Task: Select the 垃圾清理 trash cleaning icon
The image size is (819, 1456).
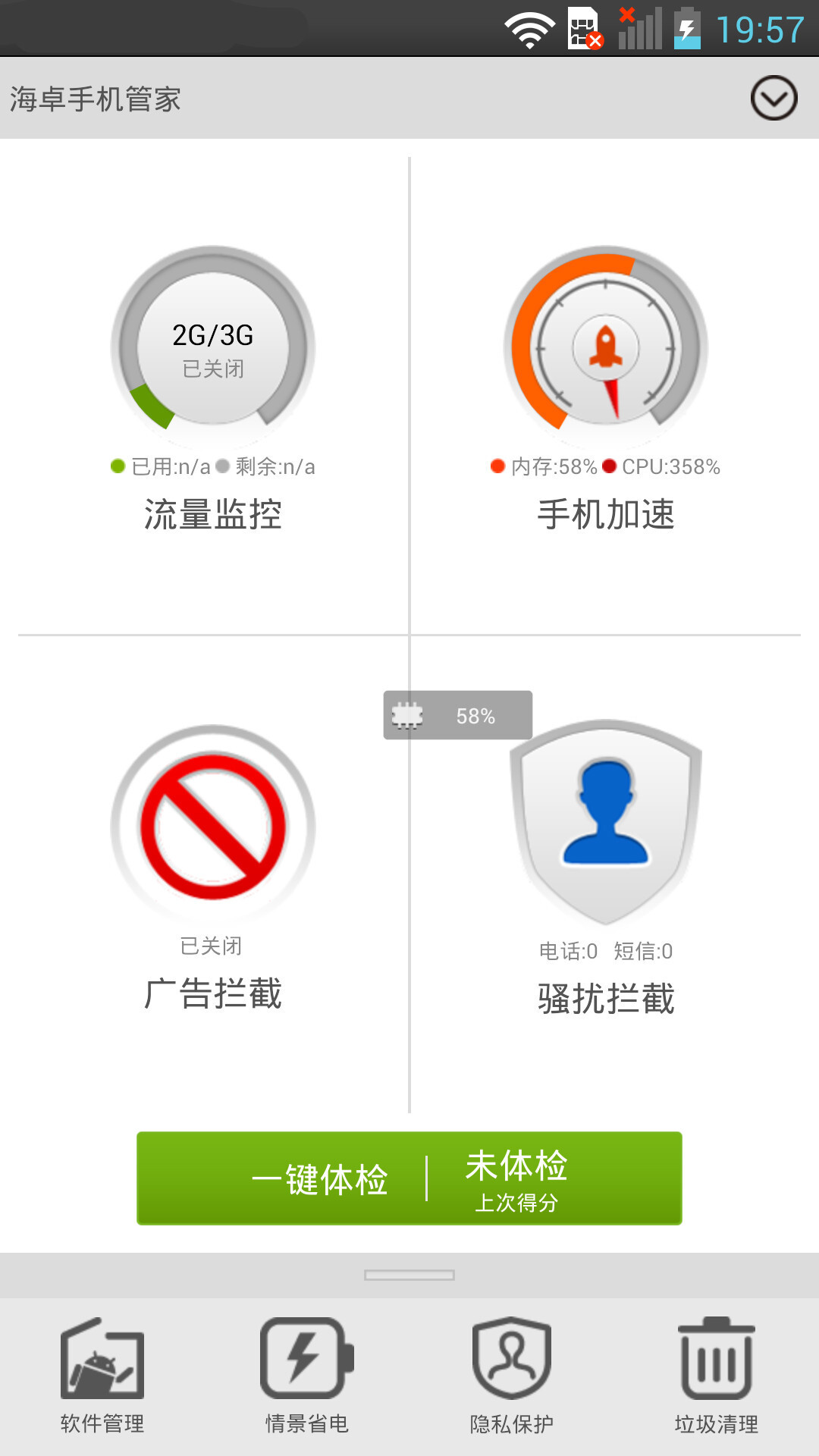Action: click(715, 1365)
